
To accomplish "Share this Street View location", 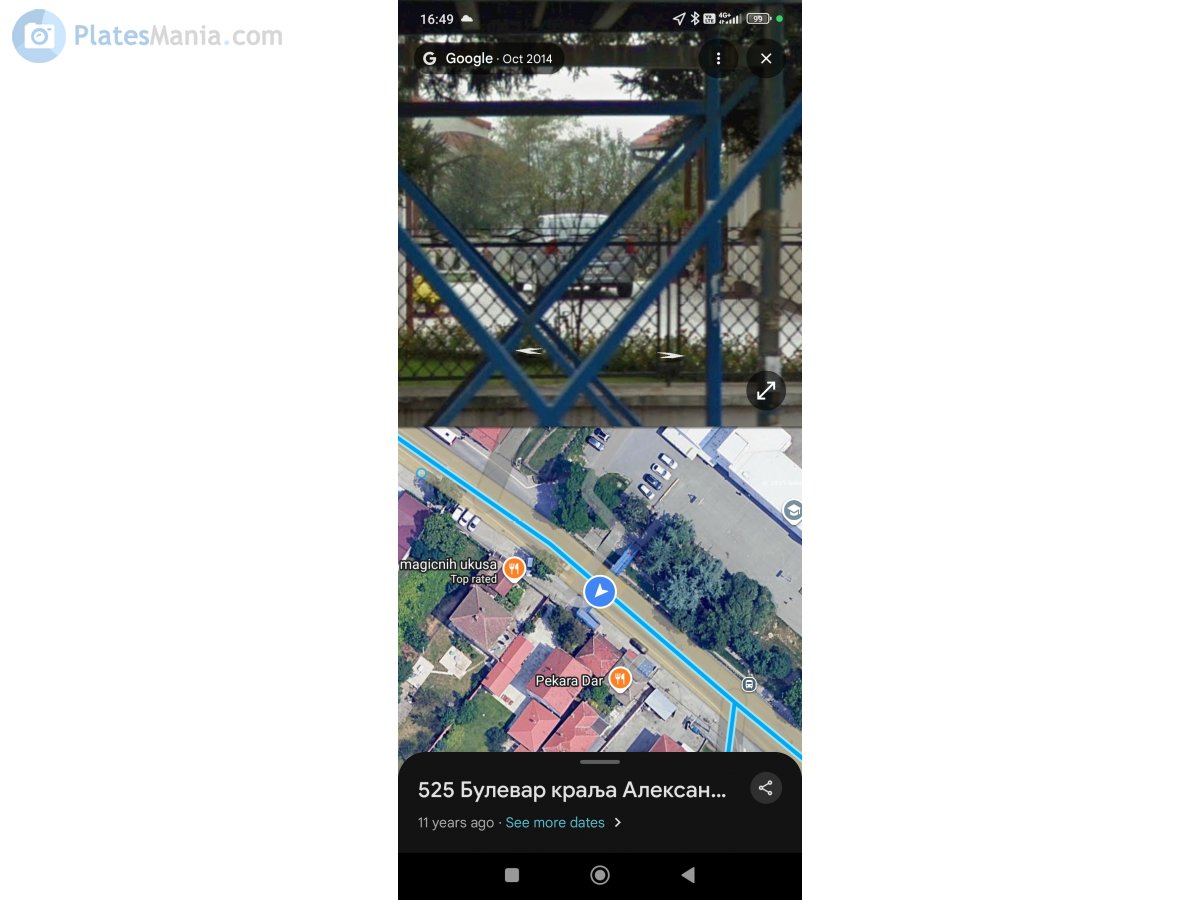I will (765, 788).
